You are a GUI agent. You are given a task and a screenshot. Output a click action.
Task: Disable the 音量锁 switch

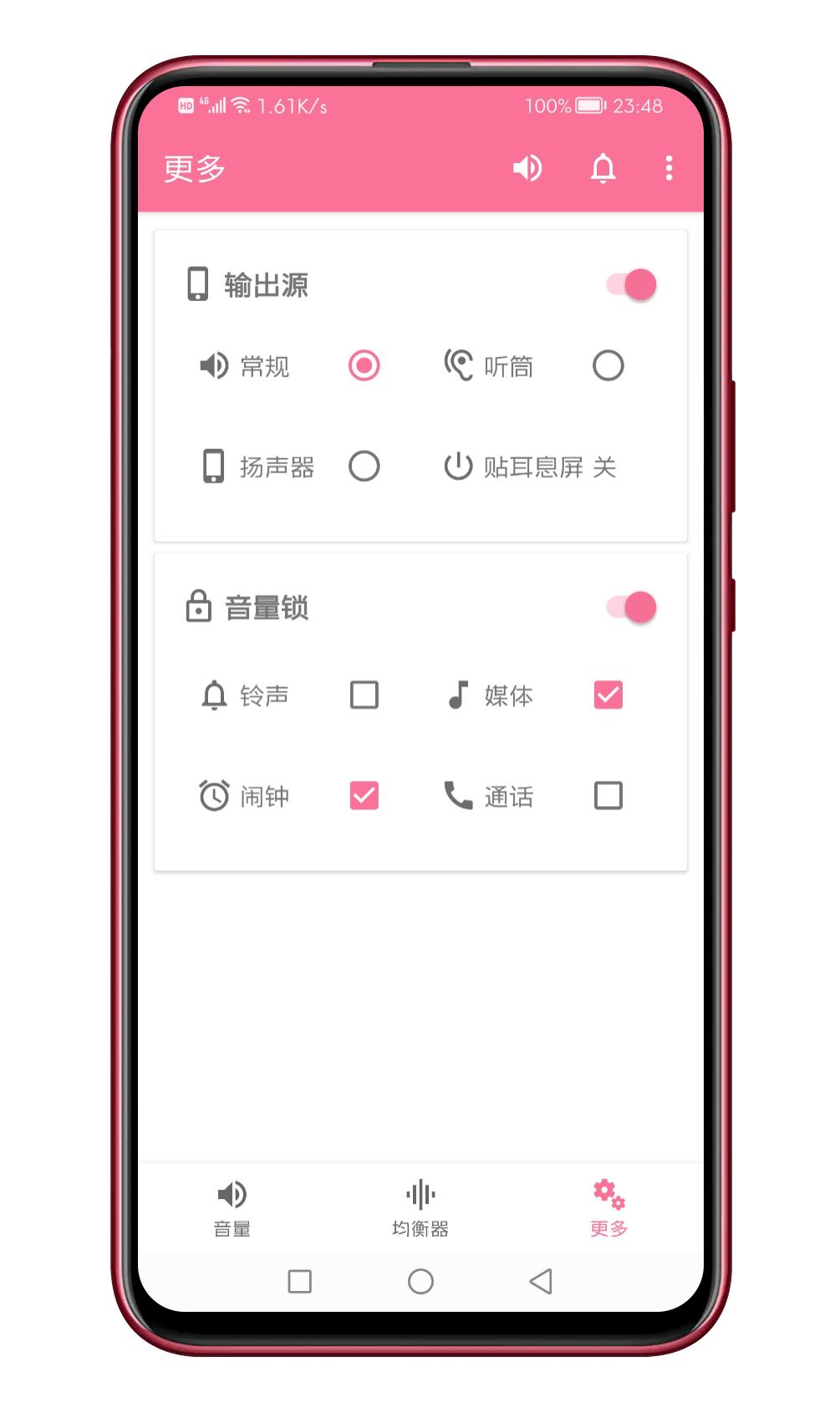pos(632,608)
